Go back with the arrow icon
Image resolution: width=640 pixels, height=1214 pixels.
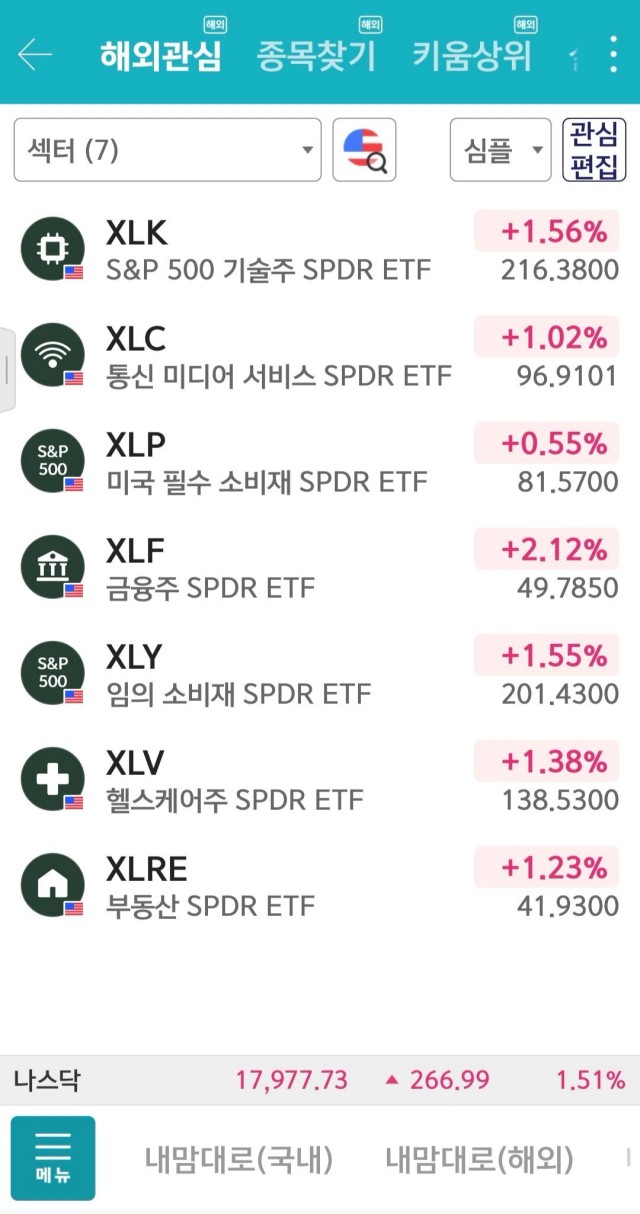[35, 54]
